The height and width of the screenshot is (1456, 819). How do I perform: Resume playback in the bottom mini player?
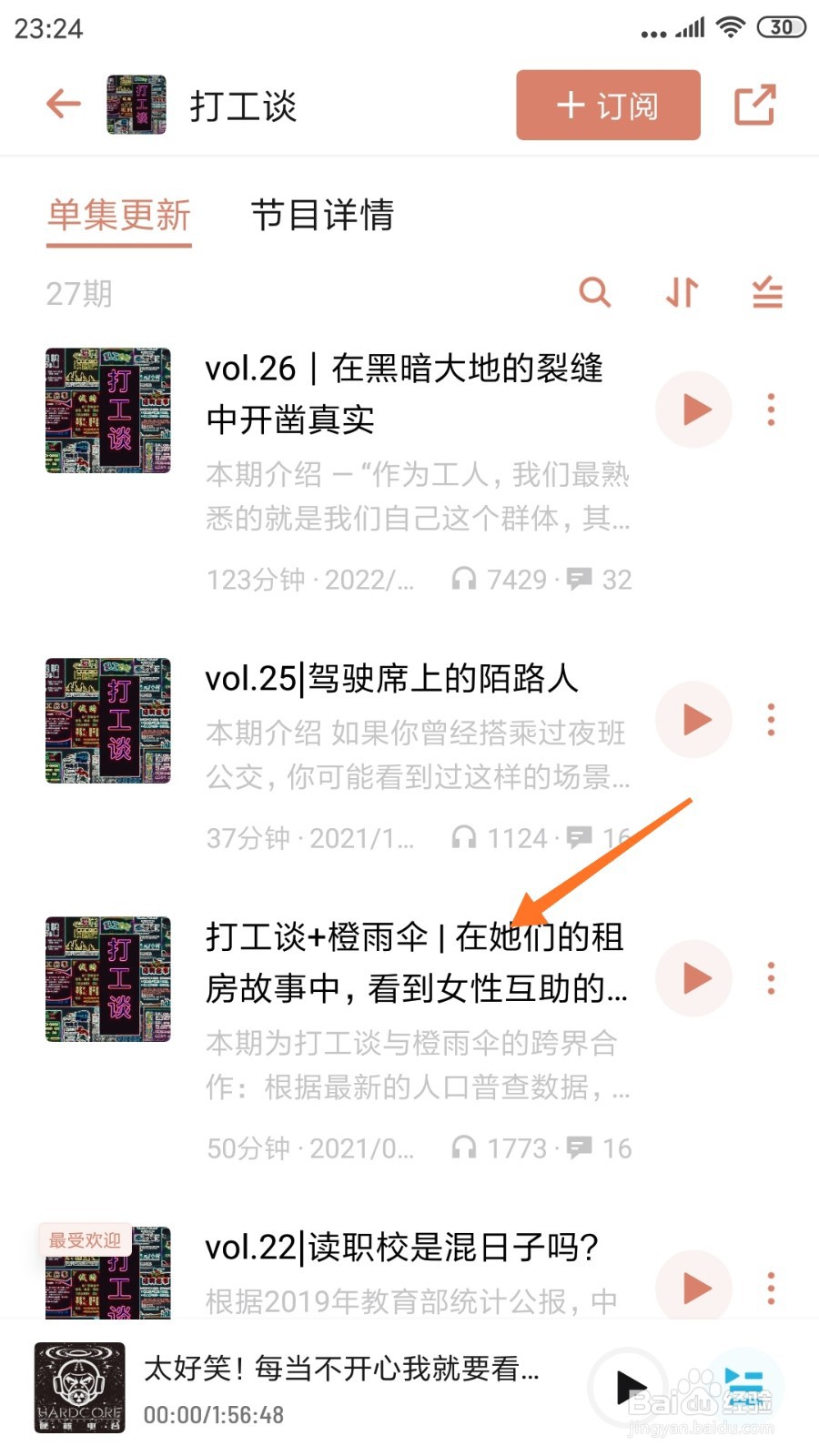(630, 1387)
